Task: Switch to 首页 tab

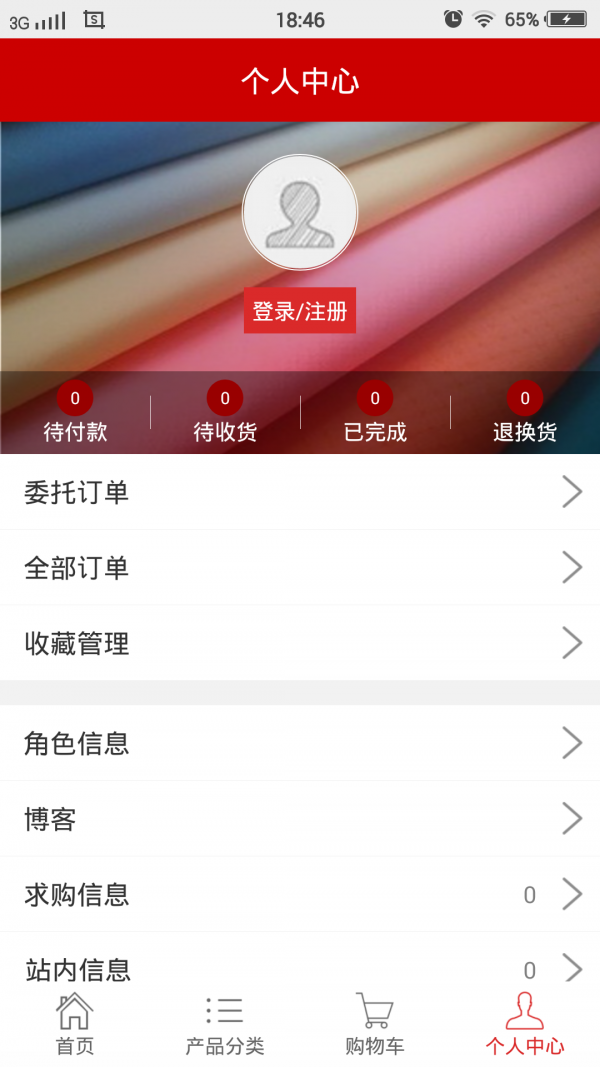Action: click(x=75, y=1026)
